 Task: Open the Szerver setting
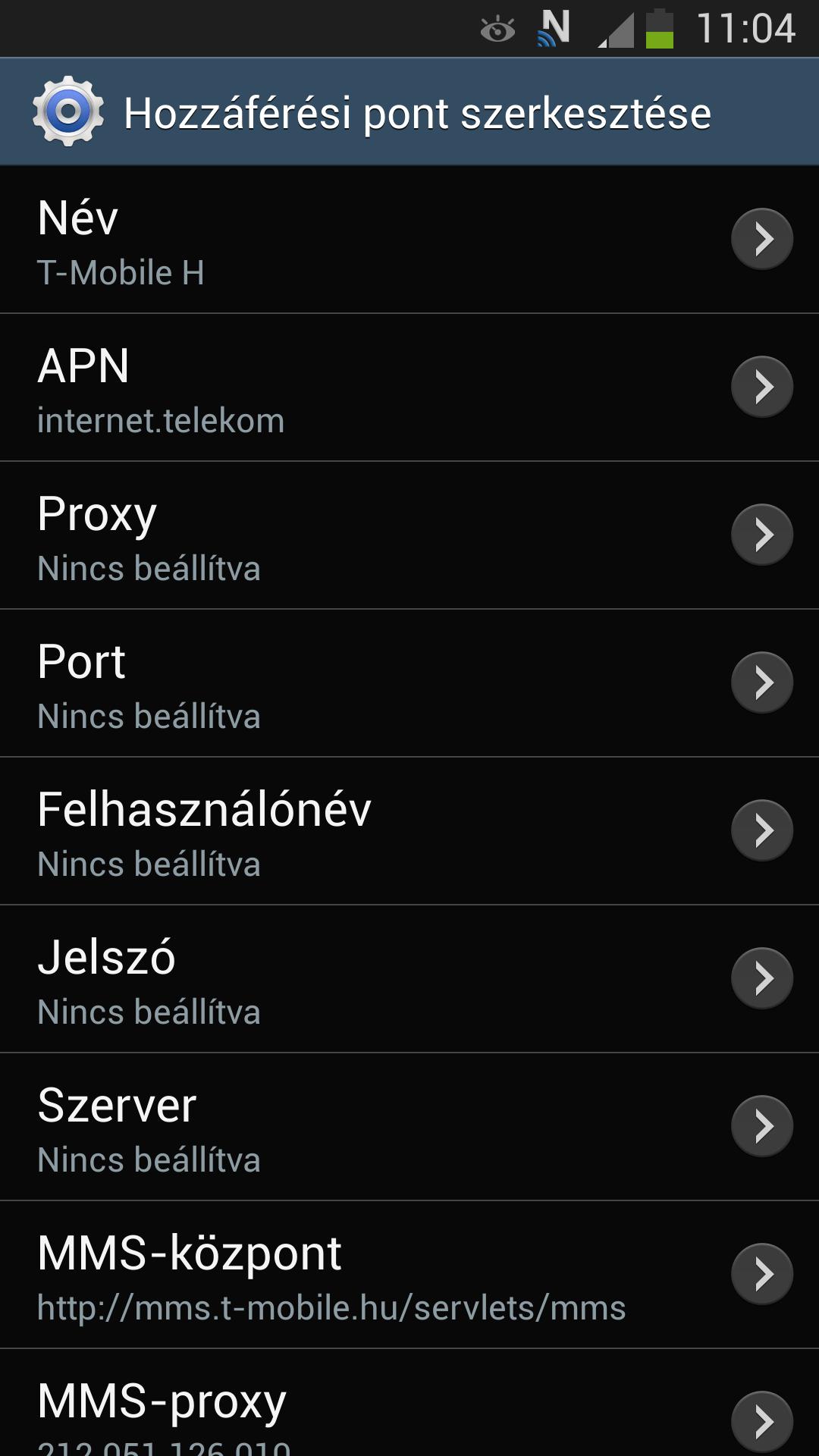click(x=409, y=1127)
